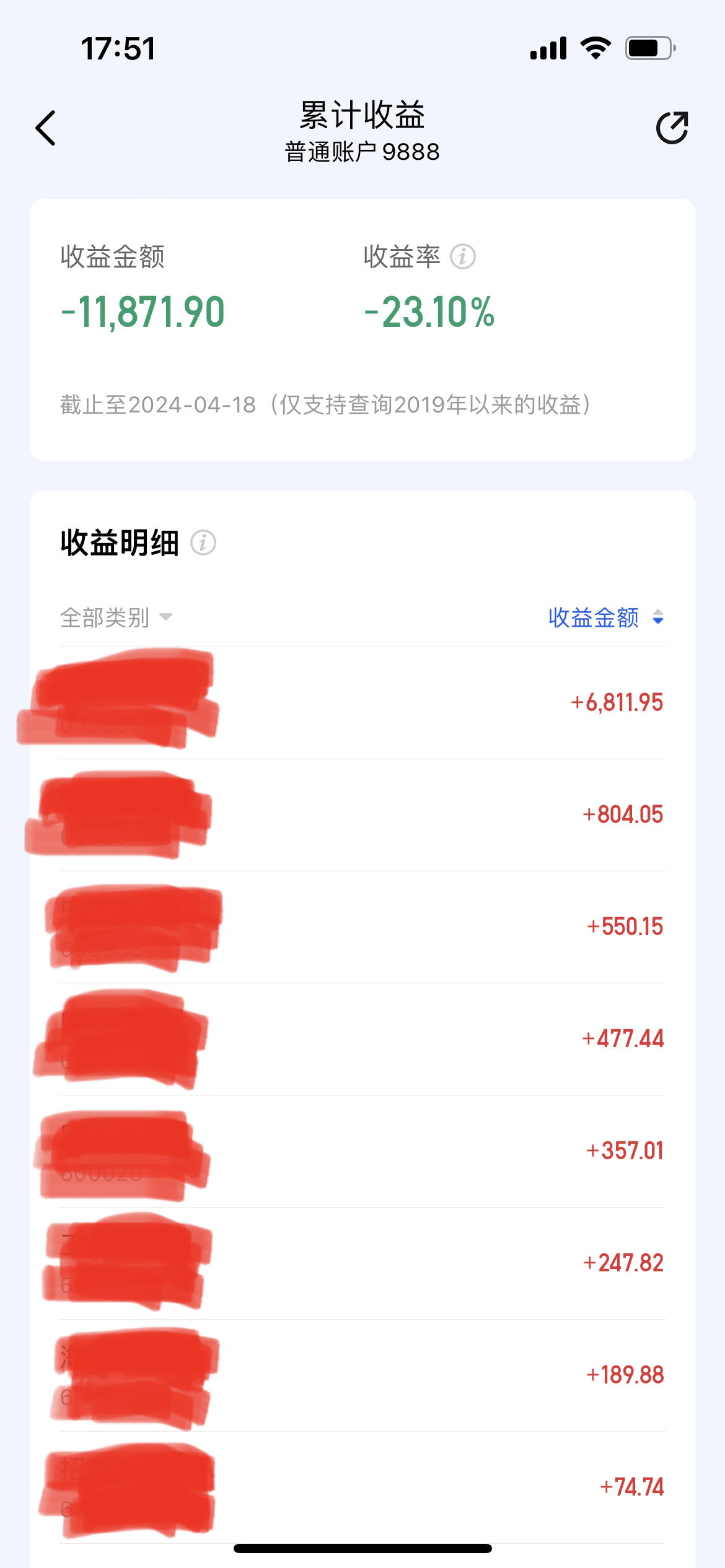View the +550.15 earnings row
The height and width of the screenshot is (1568, 725).
(x=362, y=927)
